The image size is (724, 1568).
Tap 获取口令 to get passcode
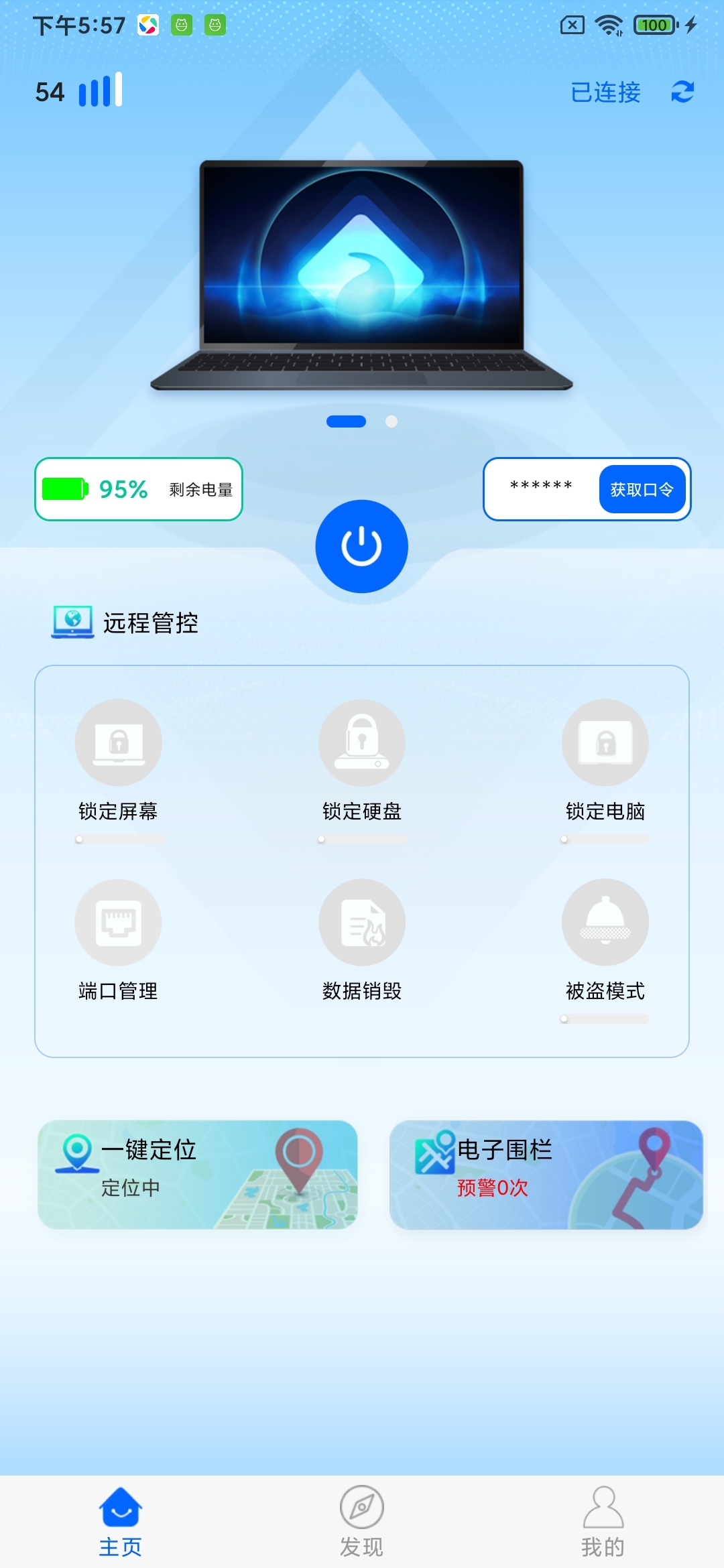642,489
